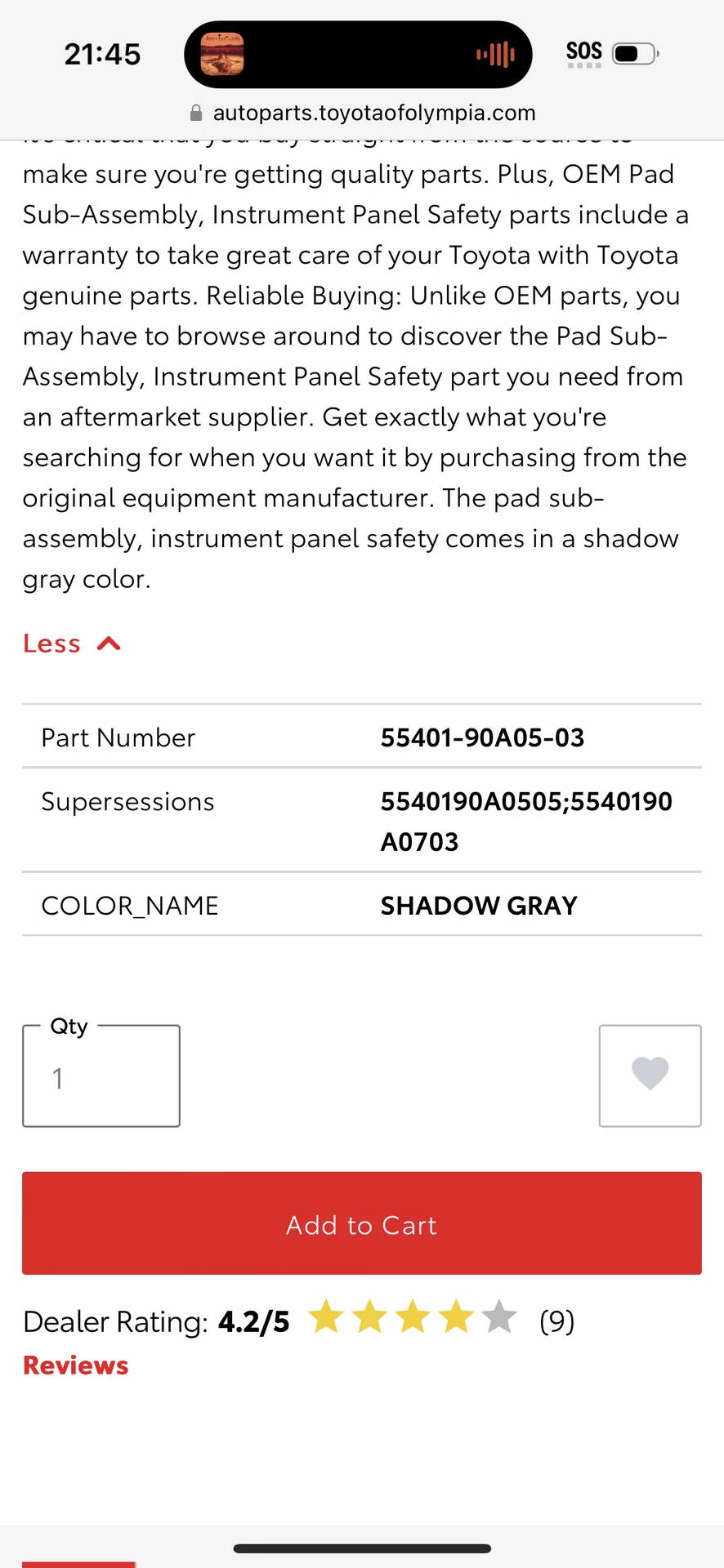This screenshot has width=724, height=1568.
Task: Save part to wishlist with heart
Action: 650,1076
